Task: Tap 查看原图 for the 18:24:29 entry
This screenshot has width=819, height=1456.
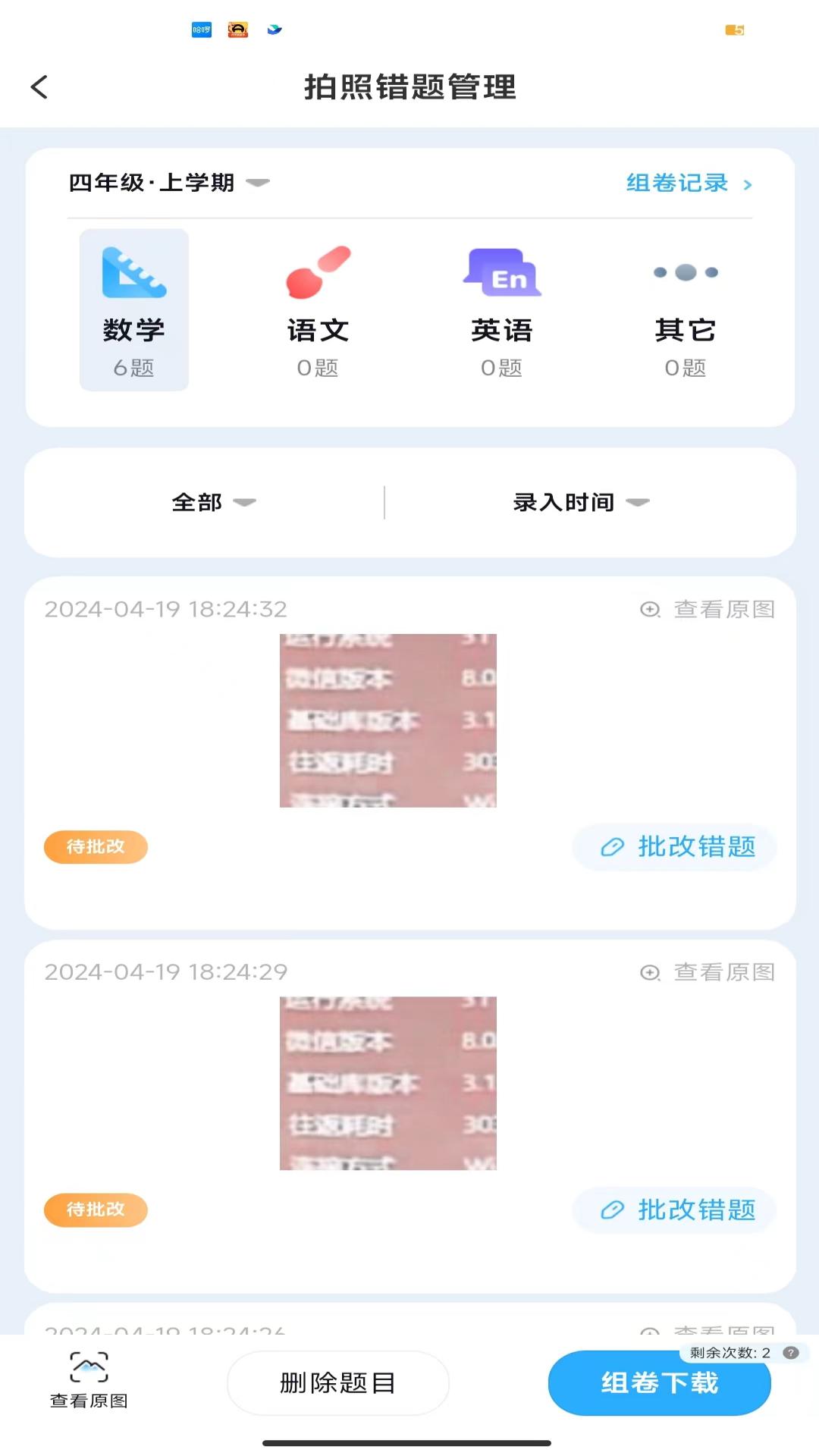Action: [x=708, y=971]
